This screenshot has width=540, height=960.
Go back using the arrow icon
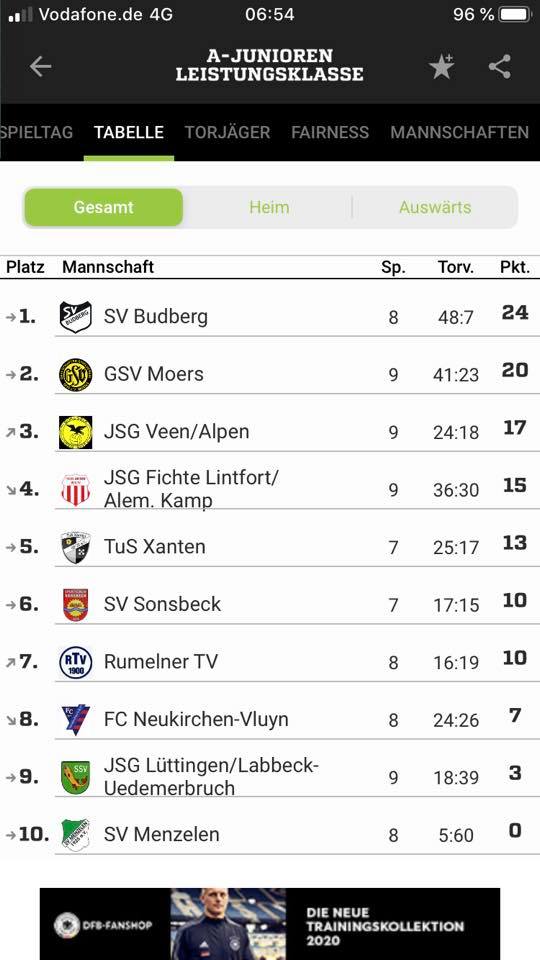tap(40, 66)
